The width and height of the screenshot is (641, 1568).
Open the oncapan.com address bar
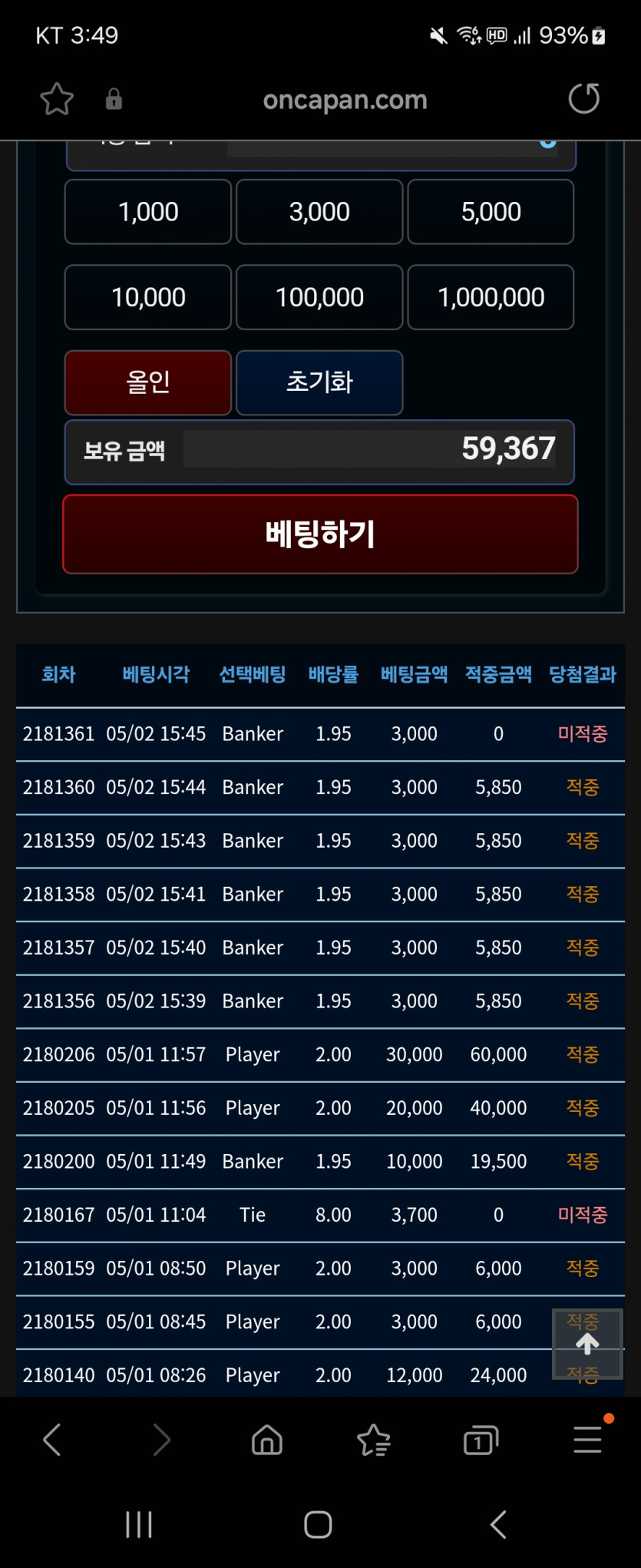(x=345, y=100)
